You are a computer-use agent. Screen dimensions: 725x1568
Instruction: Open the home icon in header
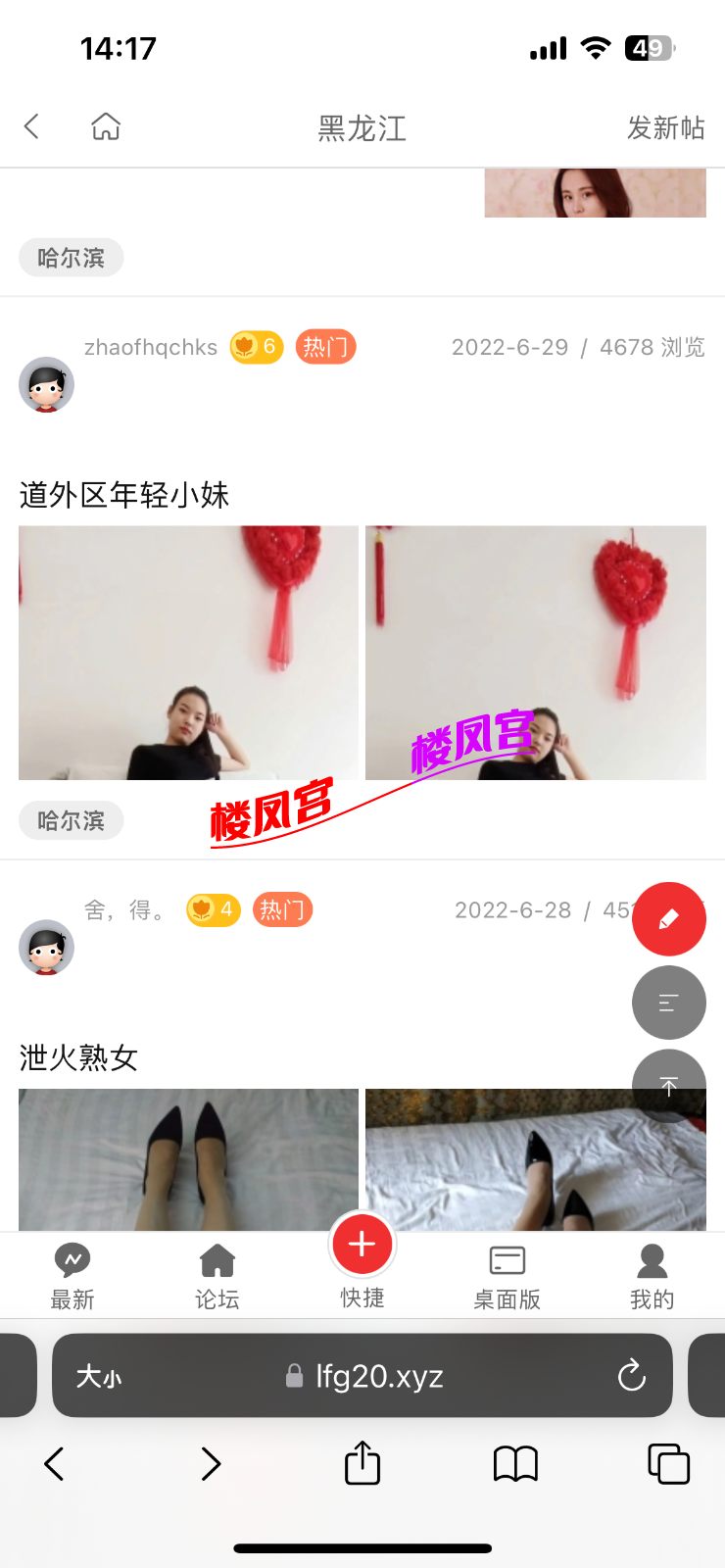pos(106,126)
